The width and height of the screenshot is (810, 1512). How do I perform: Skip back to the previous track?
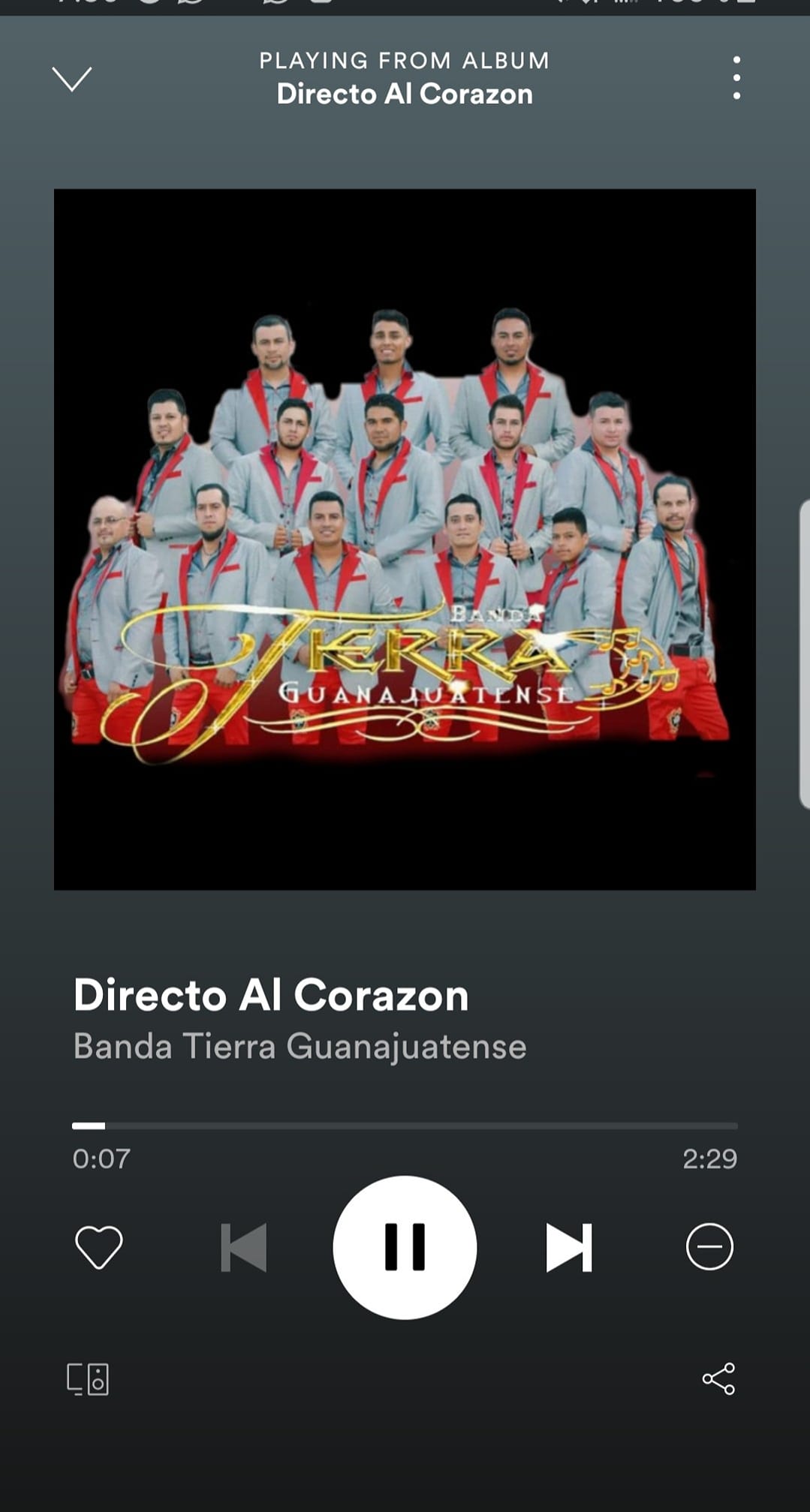[x=244, y=1247]
